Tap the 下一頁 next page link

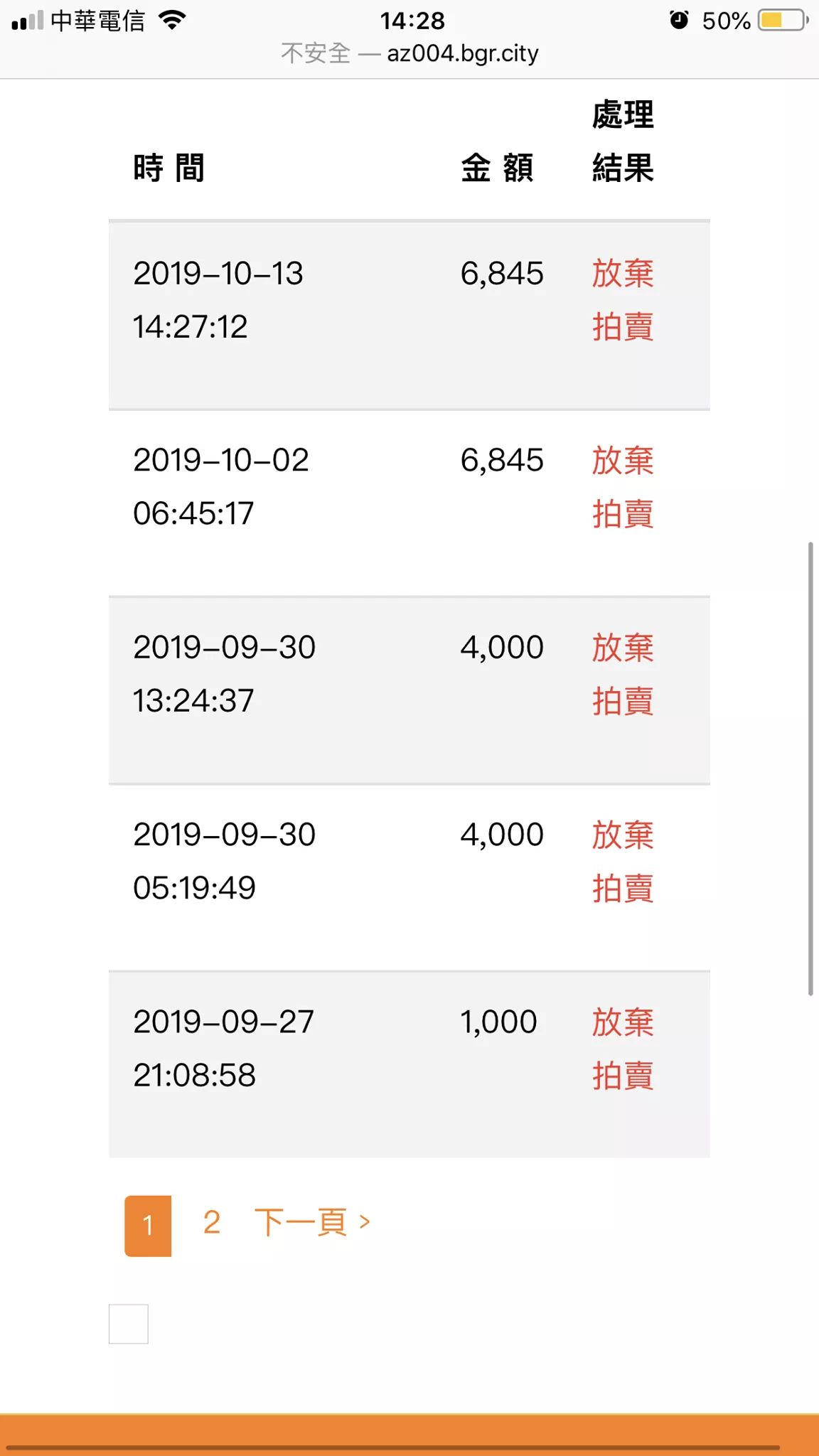pos(312,1224)
